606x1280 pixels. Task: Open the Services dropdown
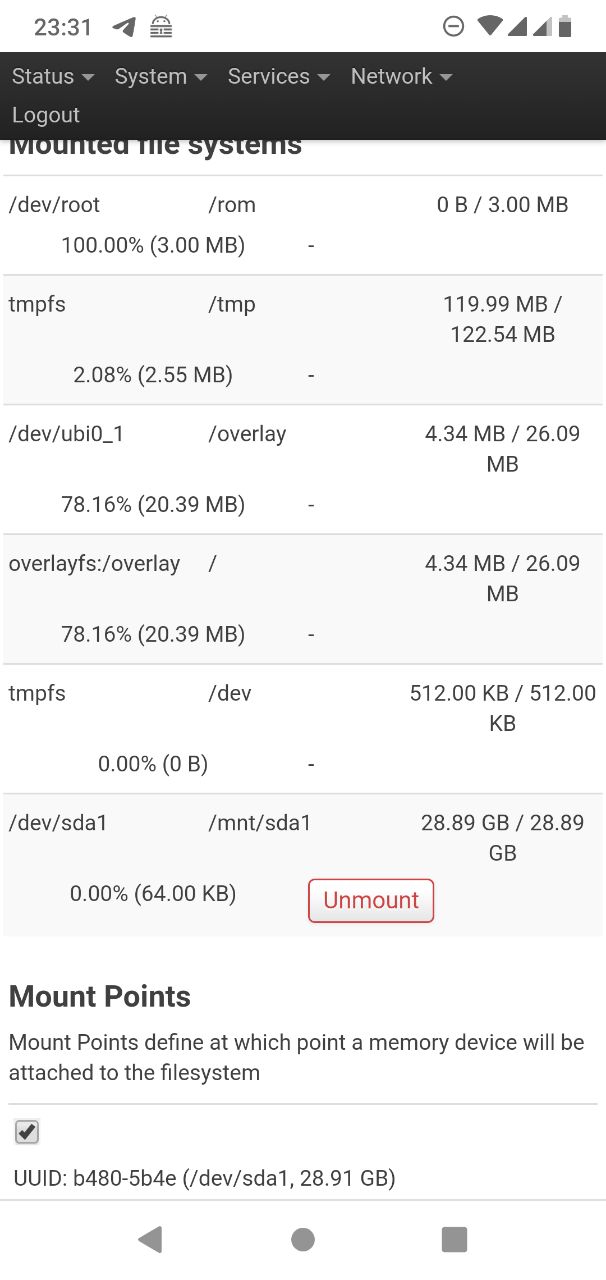click(x=278, y=76)
